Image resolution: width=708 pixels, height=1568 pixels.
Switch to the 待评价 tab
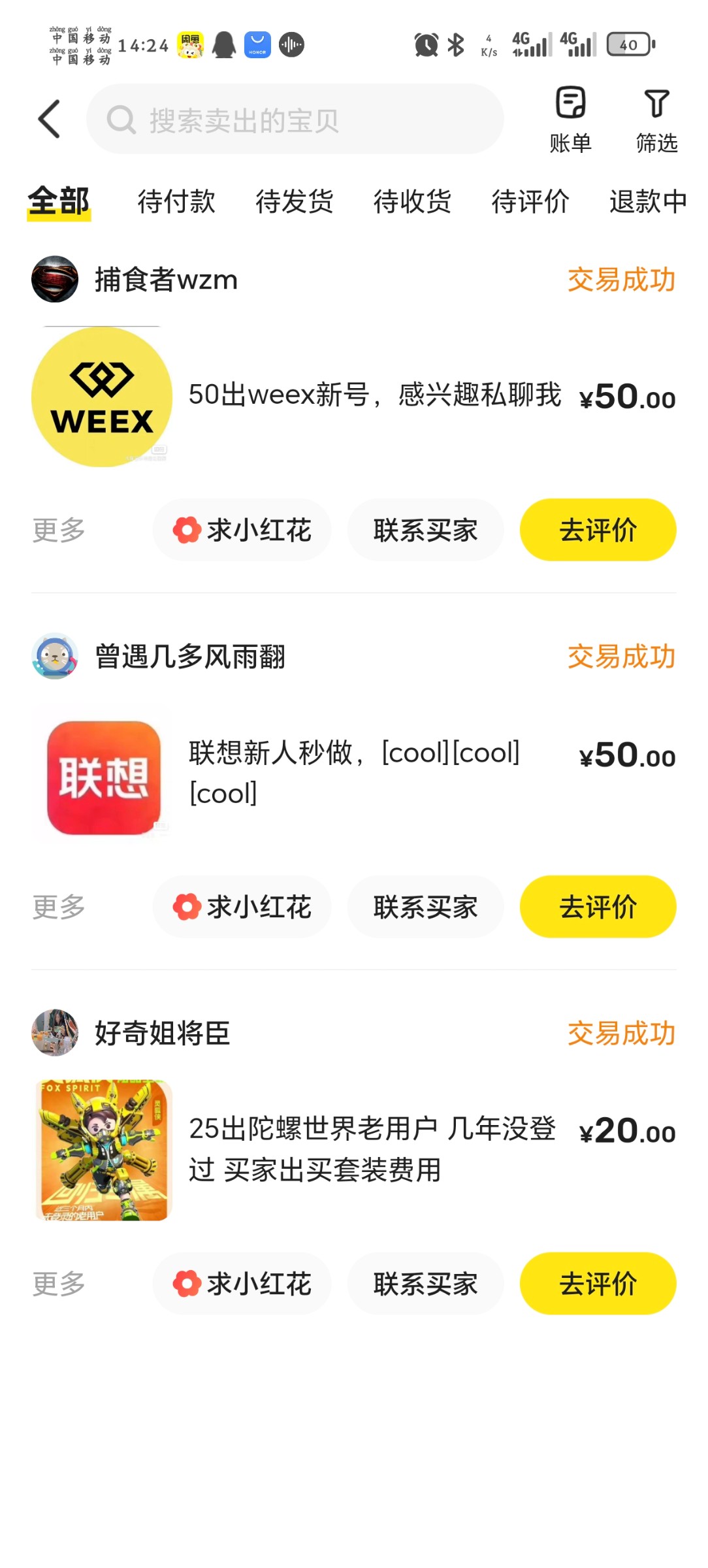530,201
